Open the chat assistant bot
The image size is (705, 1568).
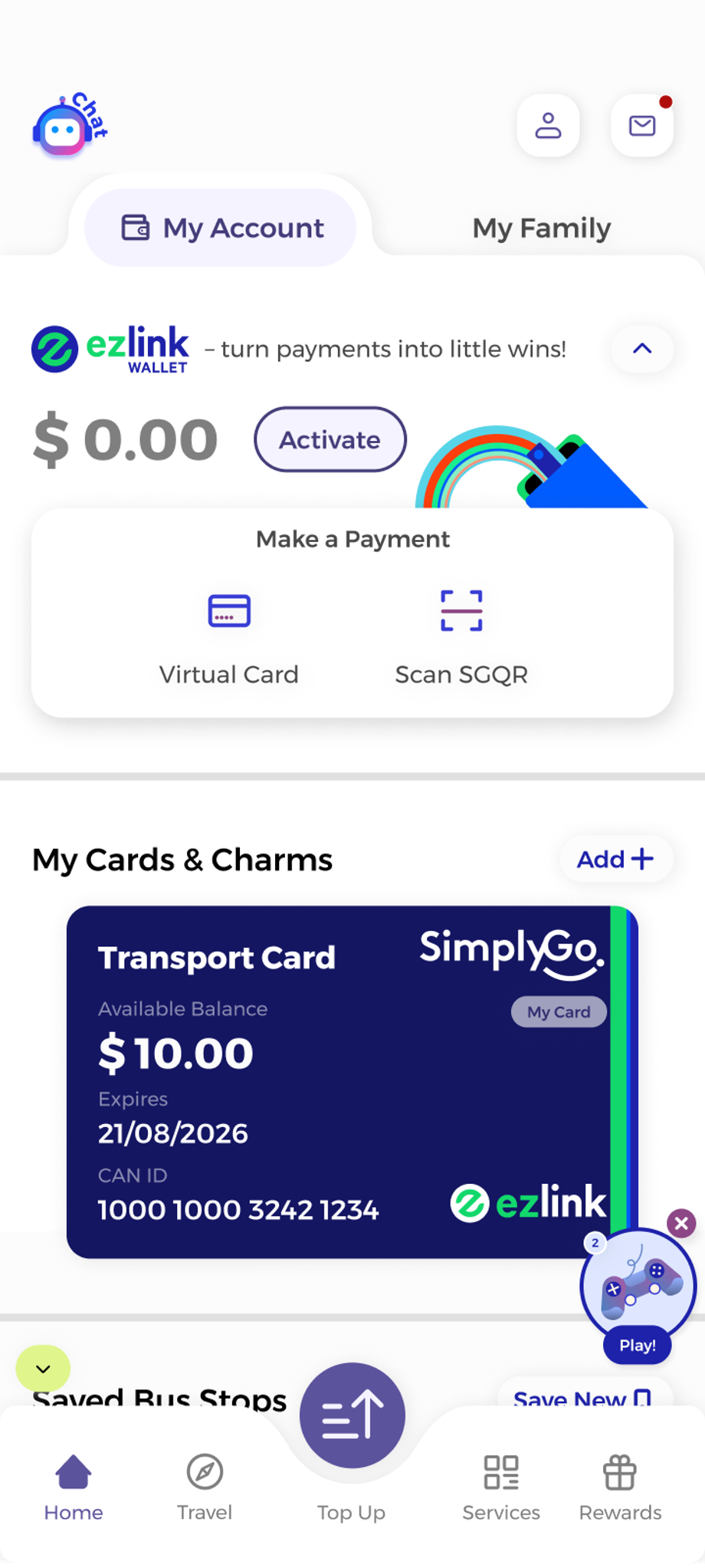pos(67,127)
